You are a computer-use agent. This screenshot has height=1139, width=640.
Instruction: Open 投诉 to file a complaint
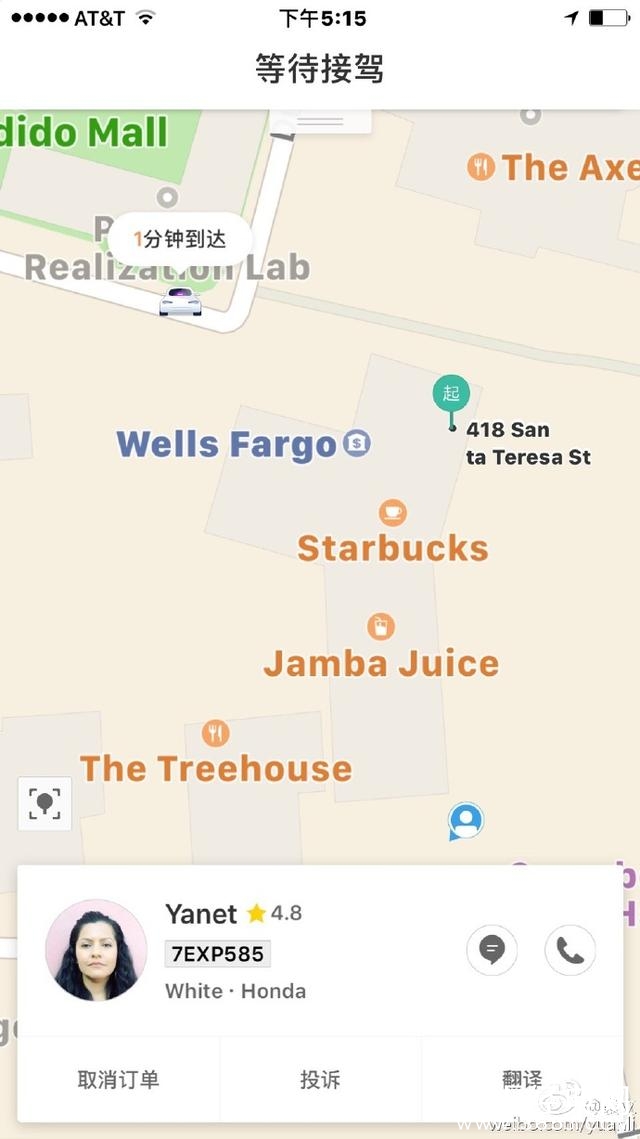[320, 1079]
